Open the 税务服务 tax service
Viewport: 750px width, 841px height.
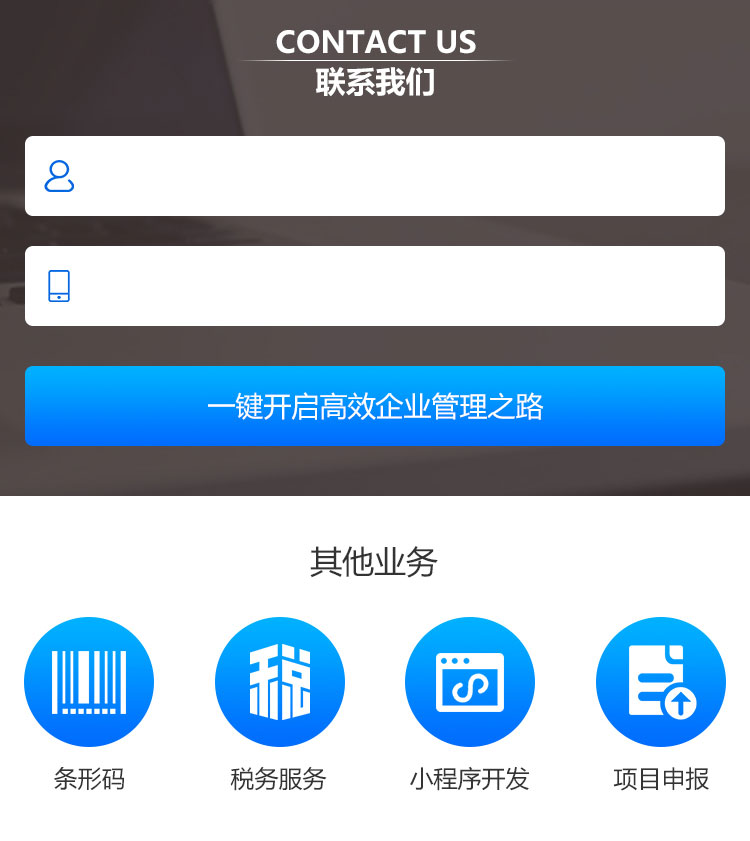280,682
